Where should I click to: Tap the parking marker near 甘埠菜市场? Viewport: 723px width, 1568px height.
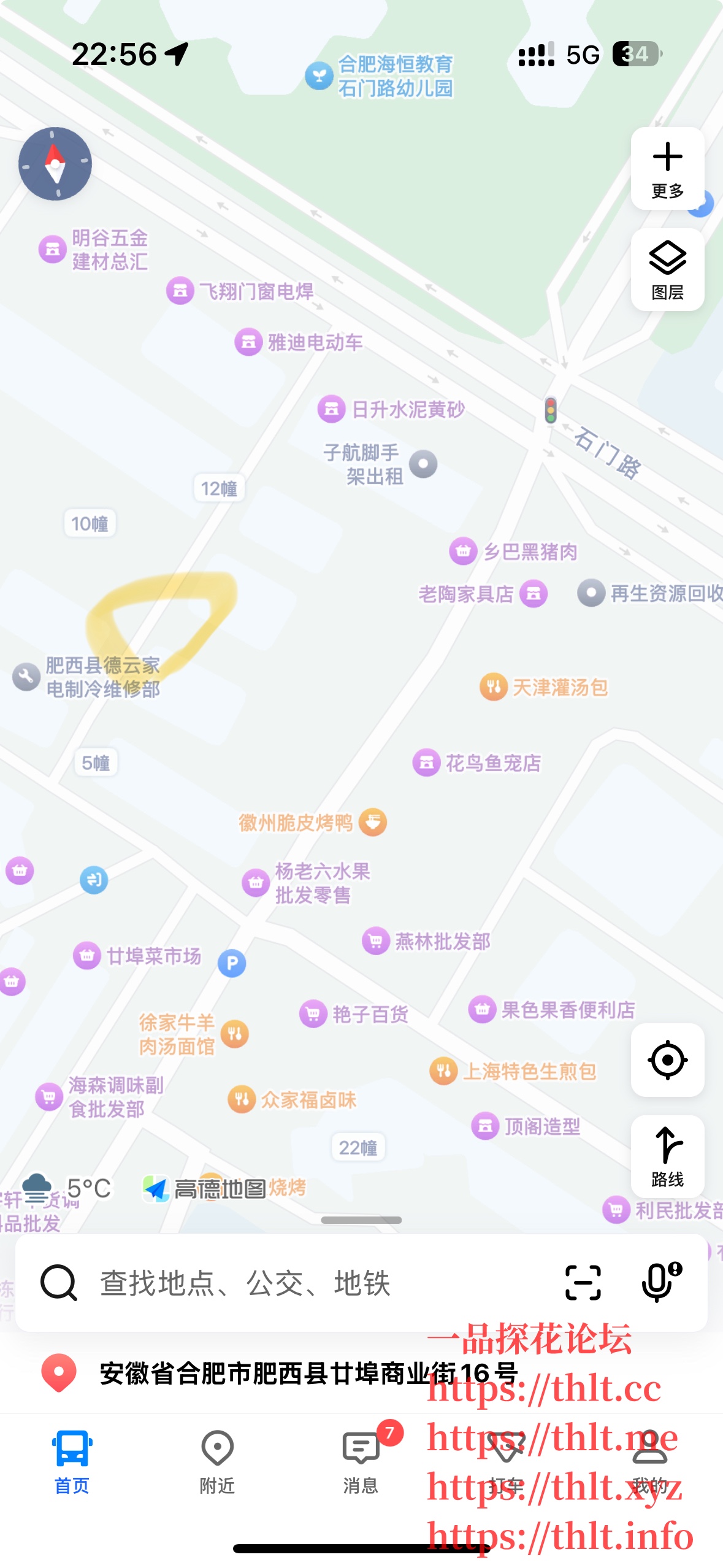click(x=232, y=963)
